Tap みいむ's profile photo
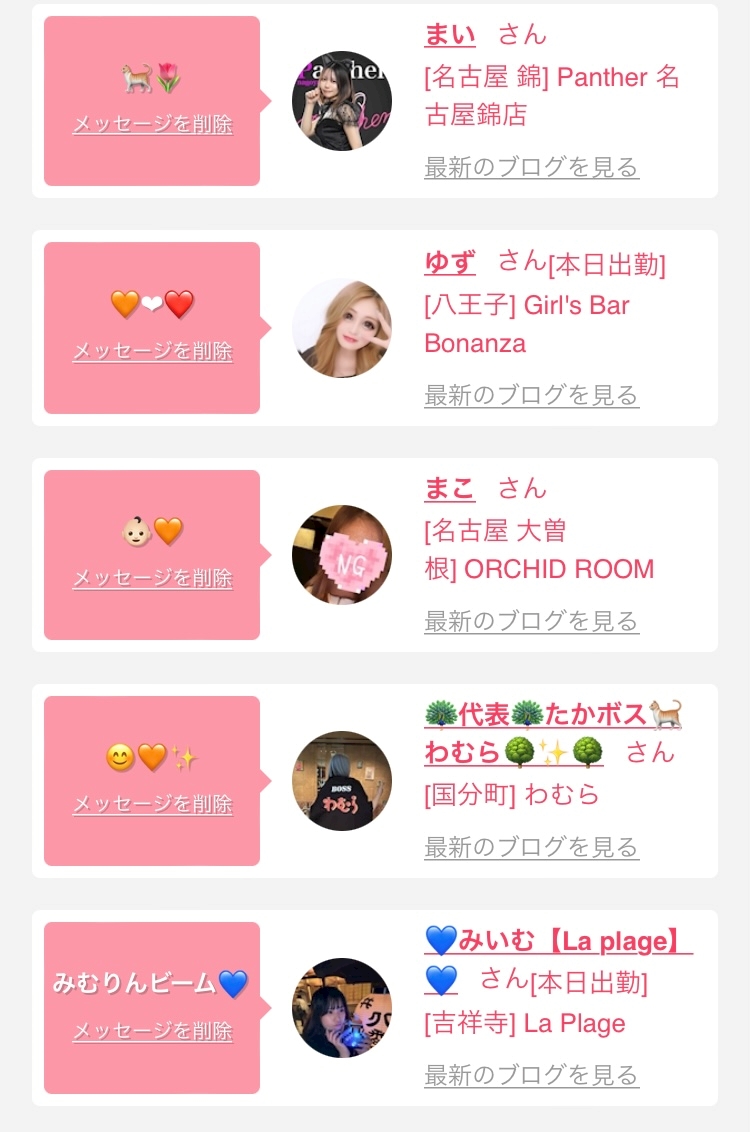This screenshot has height=1132, width=750. pos(341,1008)
